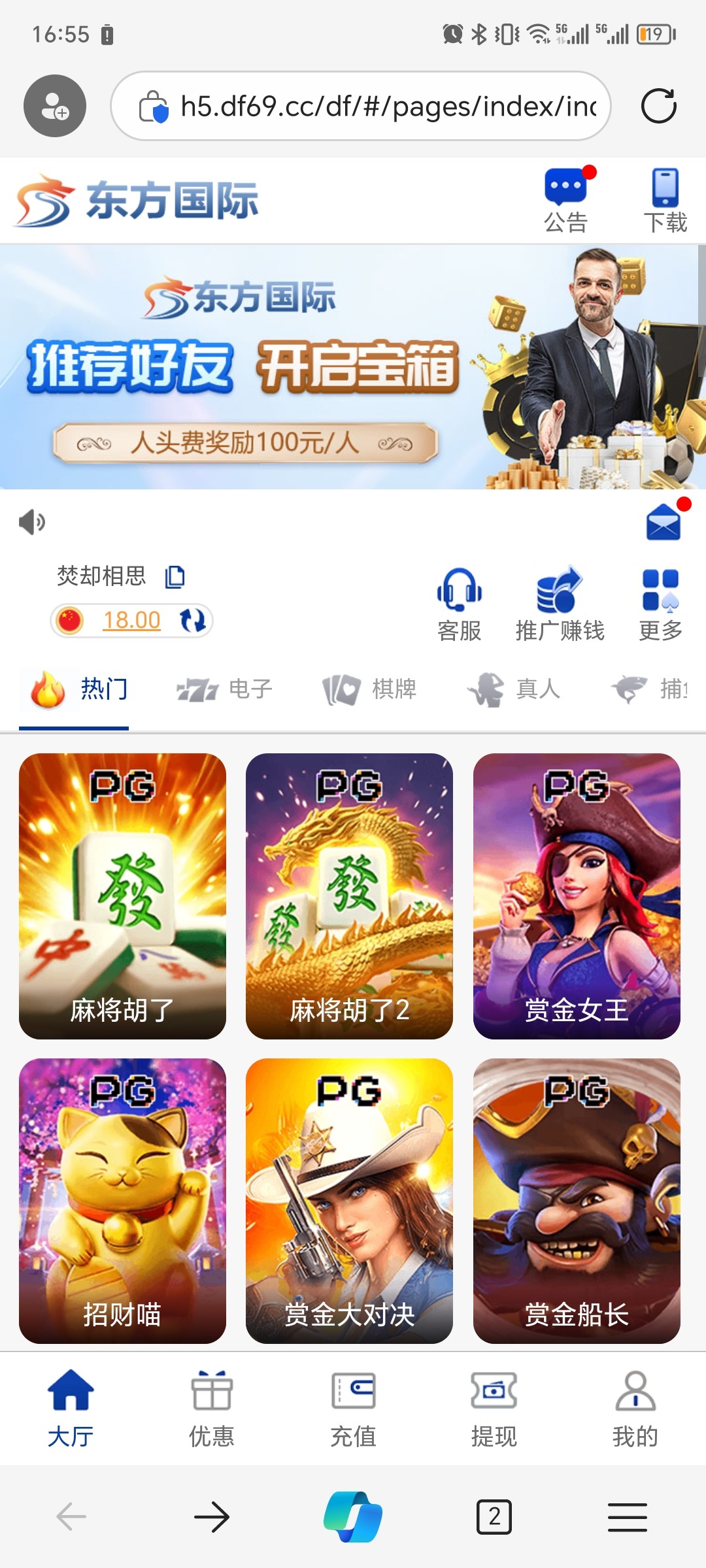The image size is (706, 1568).
Task: Go to the 提现 withdraw tab
Action: pyautogui.click(x=494, y=1408)
